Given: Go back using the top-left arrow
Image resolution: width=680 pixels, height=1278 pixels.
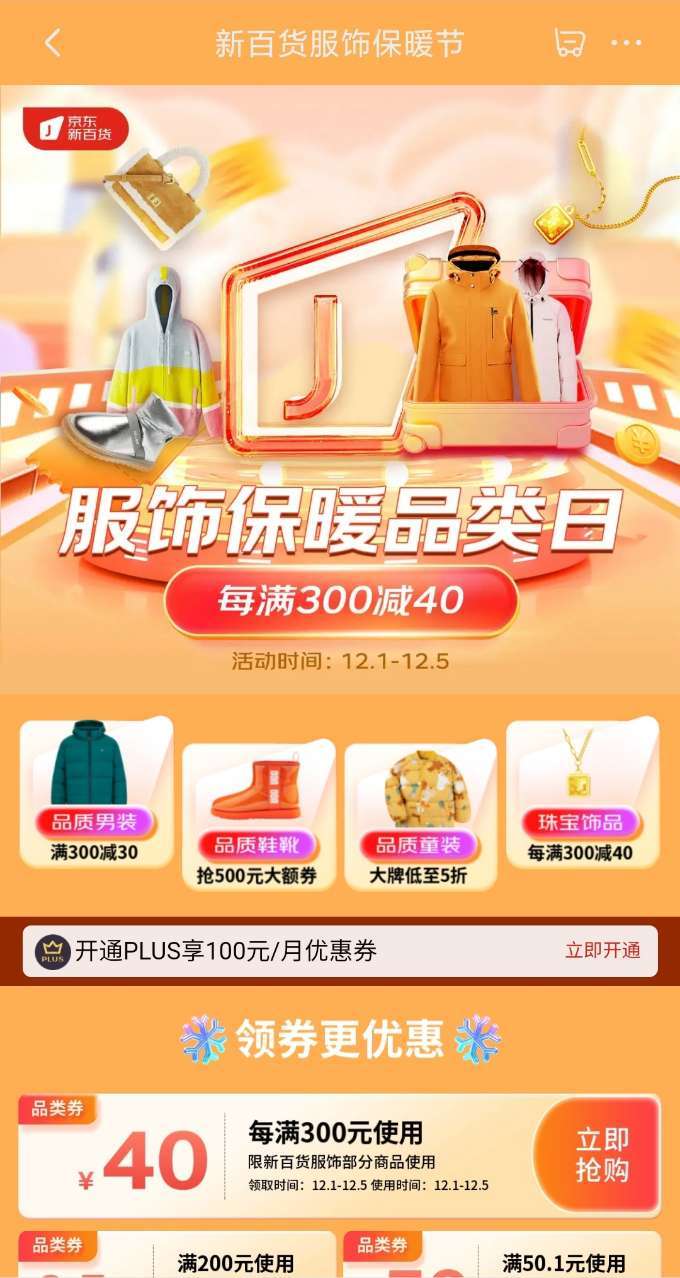Looking at the screenshot, I should [x=53, y=43].
